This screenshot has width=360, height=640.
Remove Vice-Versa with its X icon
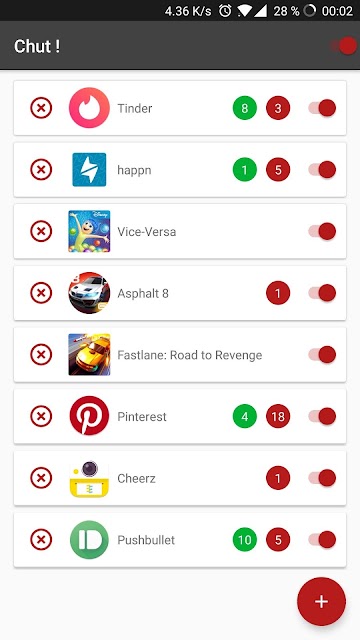pyautogui.click(x=41, y=231)
